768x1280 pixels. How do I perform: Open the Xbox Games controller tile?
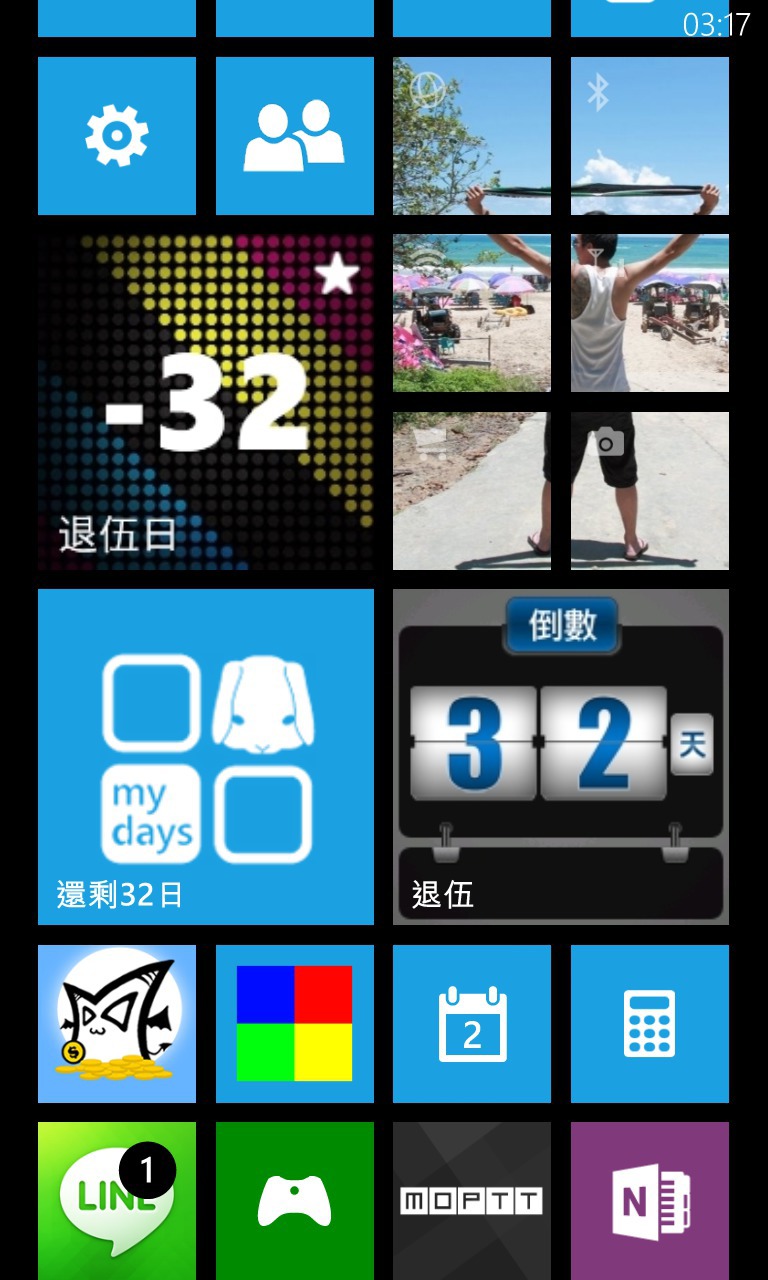(x=294, y=1200)
